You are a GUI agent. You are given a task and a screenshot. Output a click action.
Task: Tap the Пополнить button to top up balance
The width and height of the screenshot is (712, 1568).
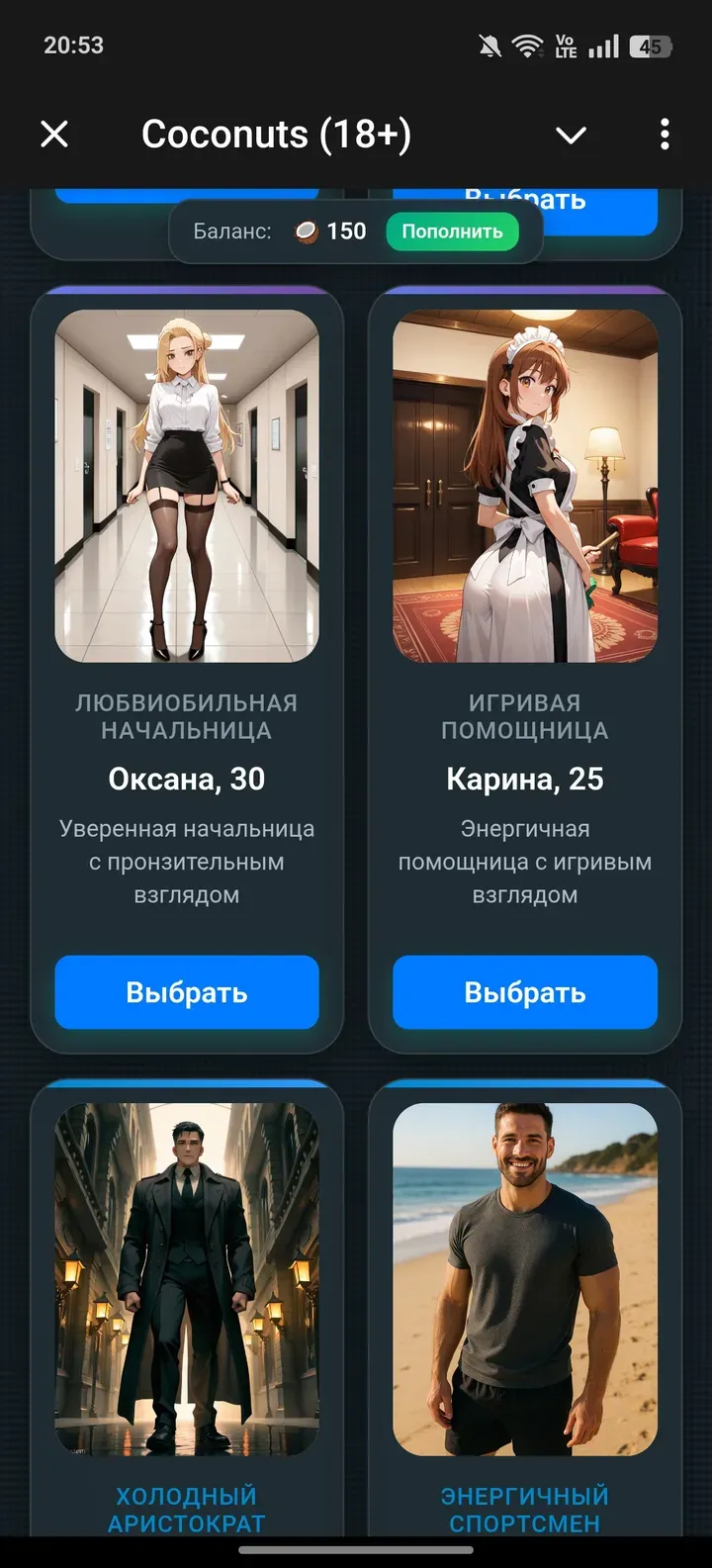coord(453,231)
